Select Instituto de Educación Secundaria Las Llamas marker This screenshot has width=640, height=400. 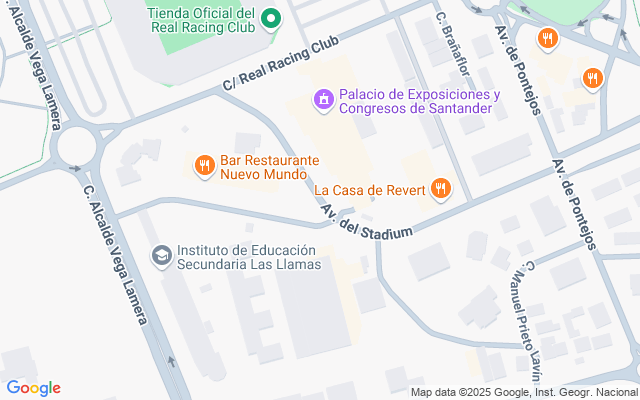(x=162, y=256)
